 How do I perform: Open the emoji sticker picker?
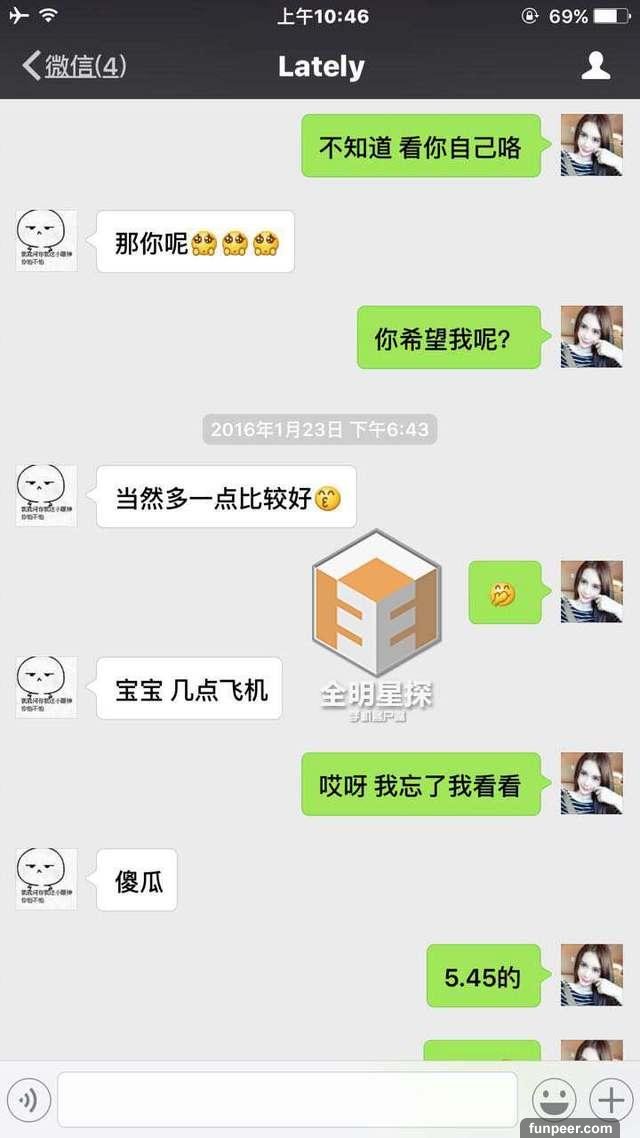pyautogui.click(x=553, y=1100)
